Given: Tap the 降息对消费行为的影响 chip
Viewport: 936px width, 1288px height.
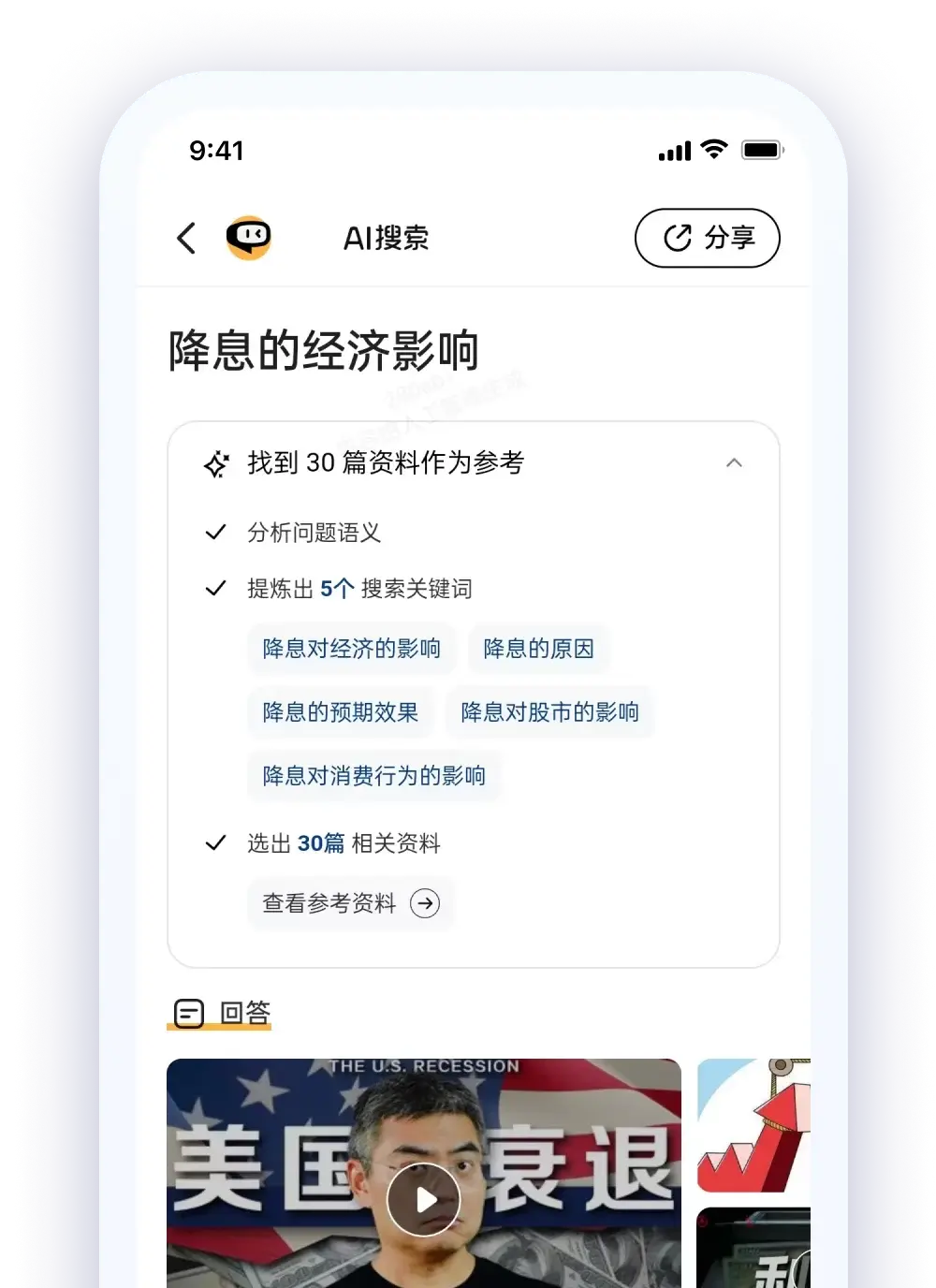Looking at the screenshot, I should tap(373, 776).
